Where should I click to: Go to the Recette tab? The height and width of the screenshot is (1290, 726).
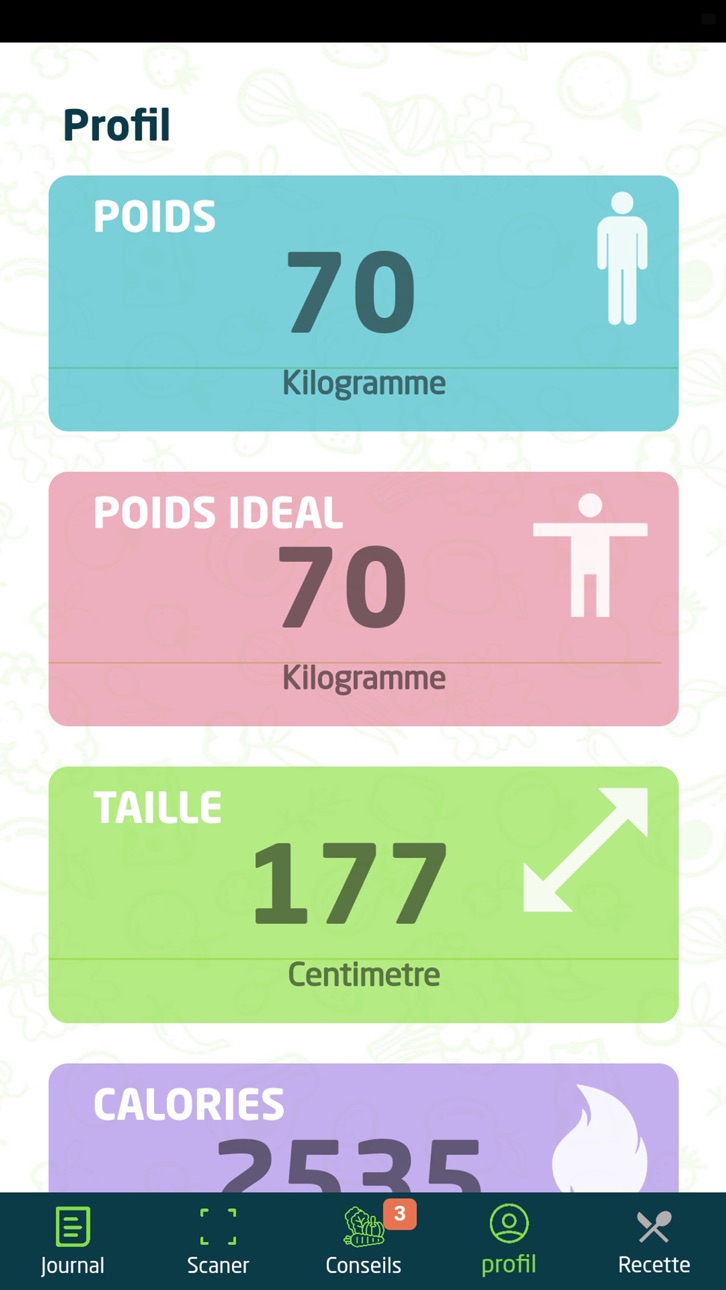coord(654,1241)
